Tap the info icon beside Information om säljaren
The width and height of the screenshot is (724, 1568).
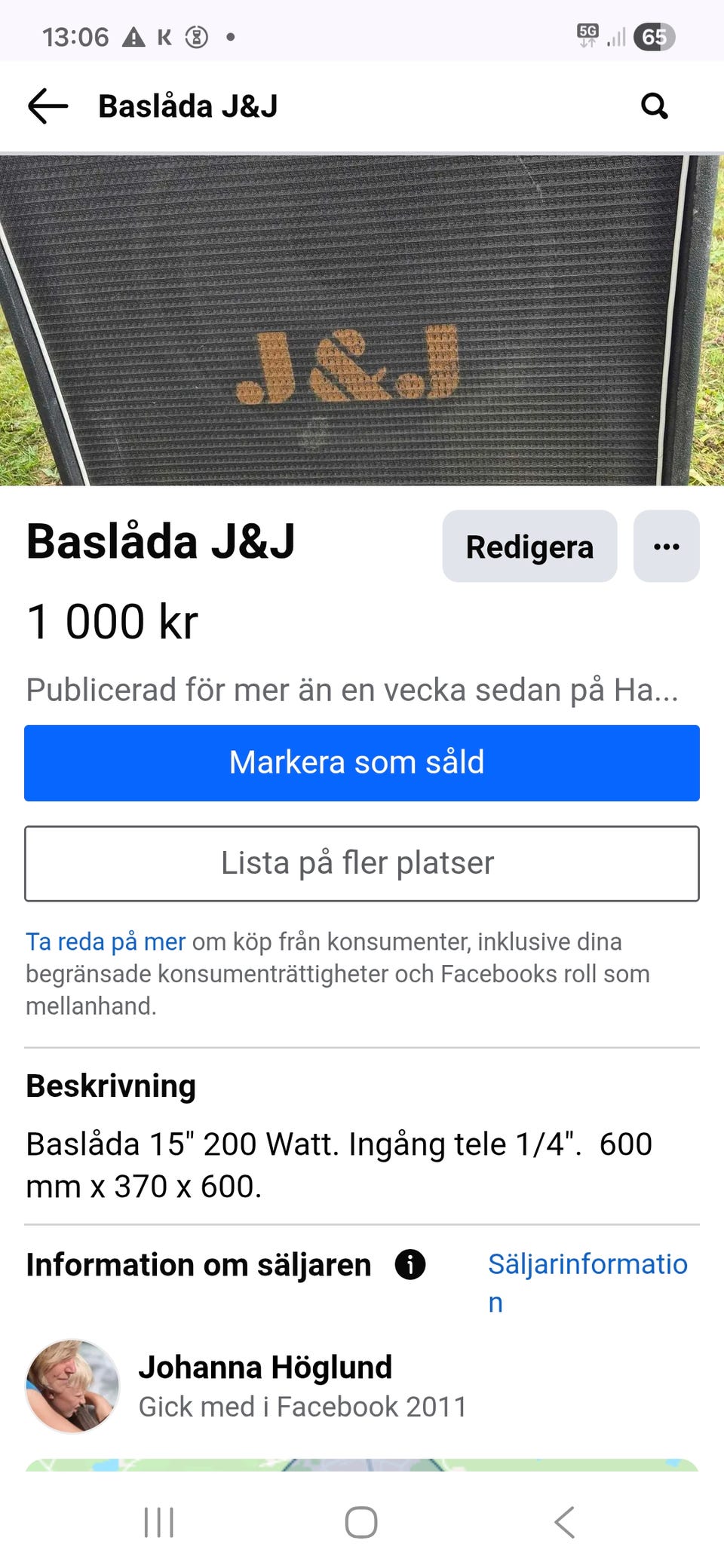(x=410, y=1264)
